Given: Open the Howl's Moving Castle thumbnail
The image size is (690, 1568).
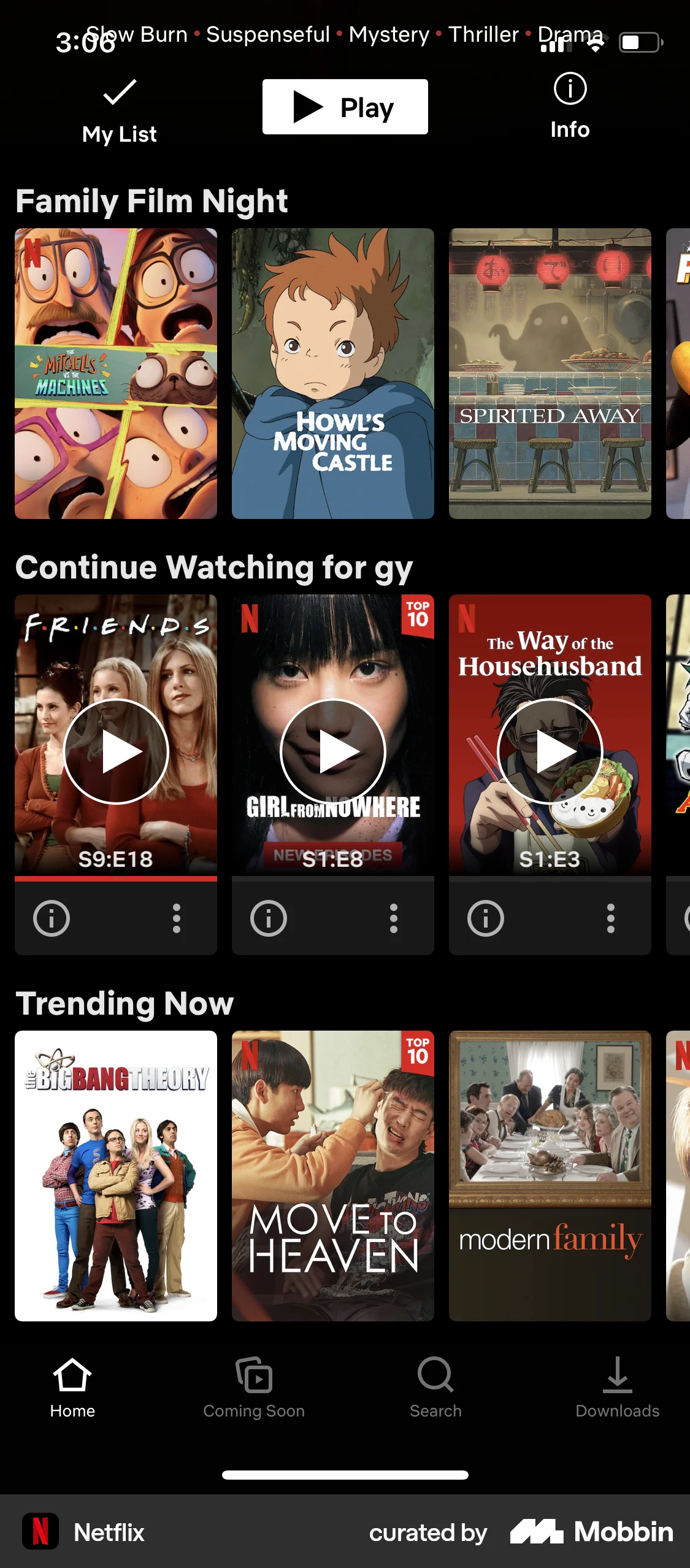Looking at the screenshot, I should point(332,372).
